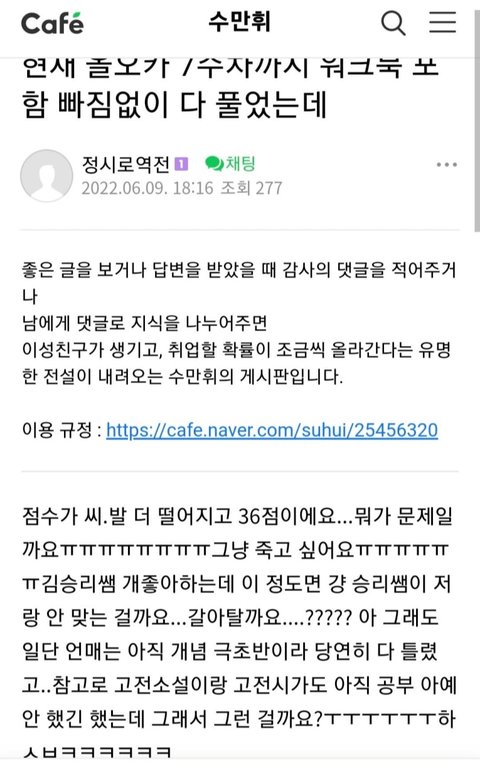Tap the Café logo to go home
This screenshot has width=480, height=773.
(53, 23)
